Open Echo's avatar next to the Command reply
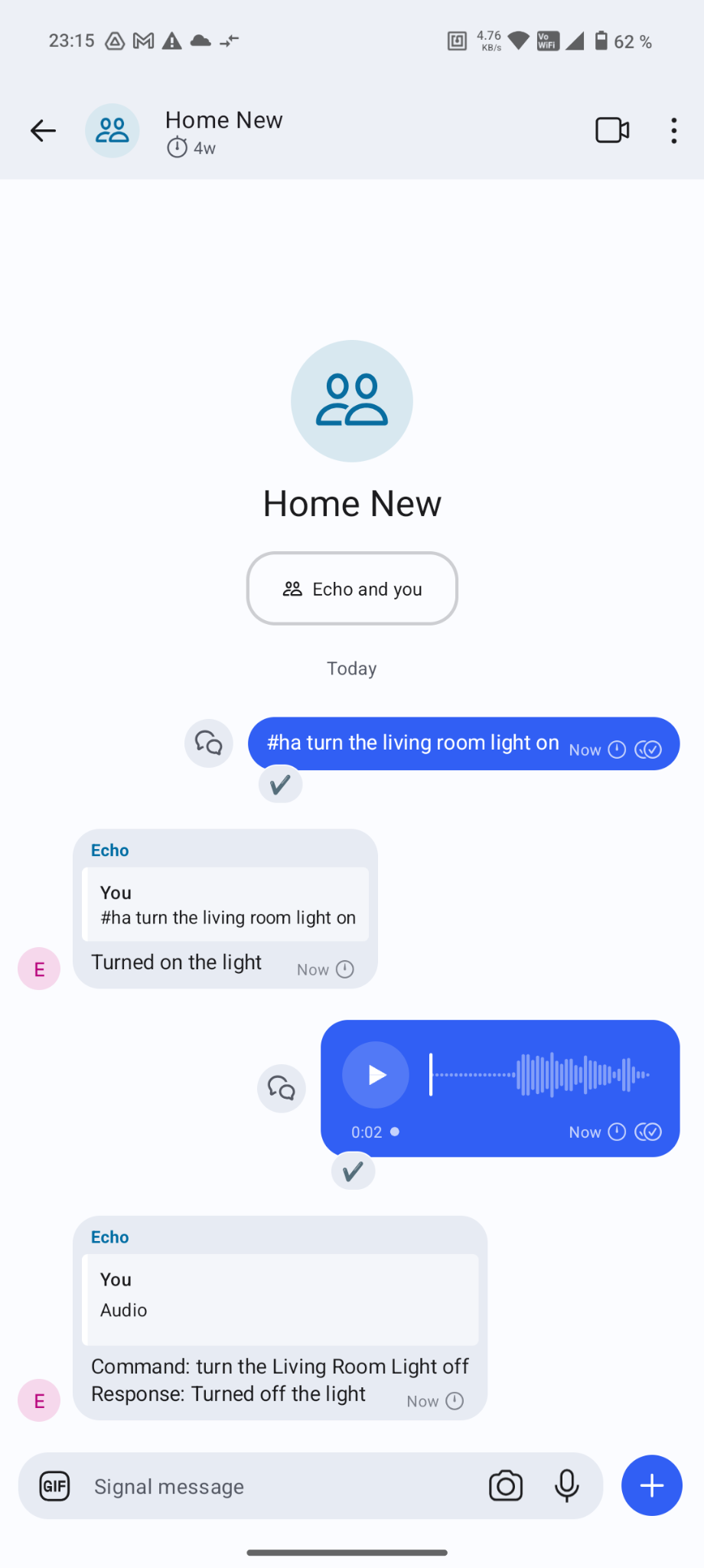This screenshot has width=704, height=1568. coord(39,1400)
